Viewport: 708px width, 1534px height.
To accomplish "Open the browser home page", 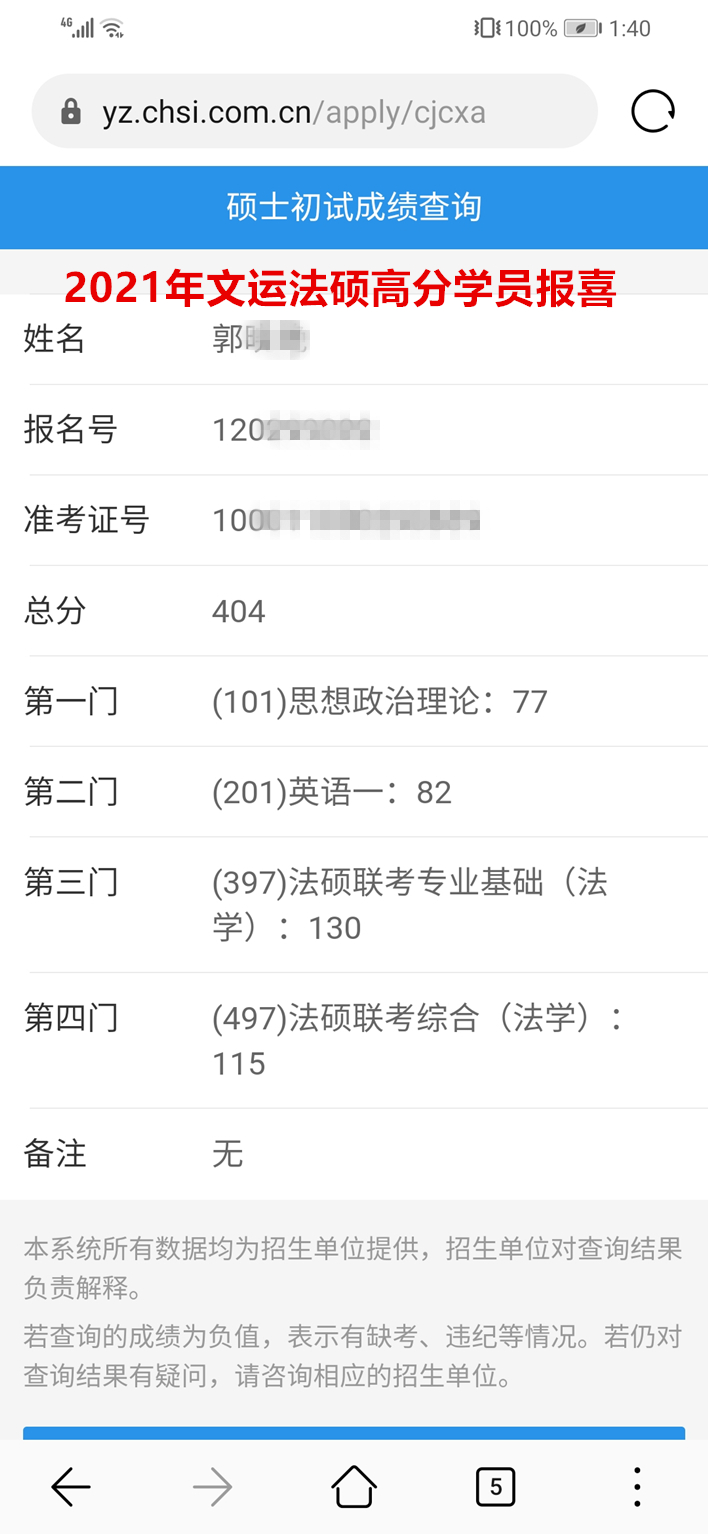I will point(354,1487).
